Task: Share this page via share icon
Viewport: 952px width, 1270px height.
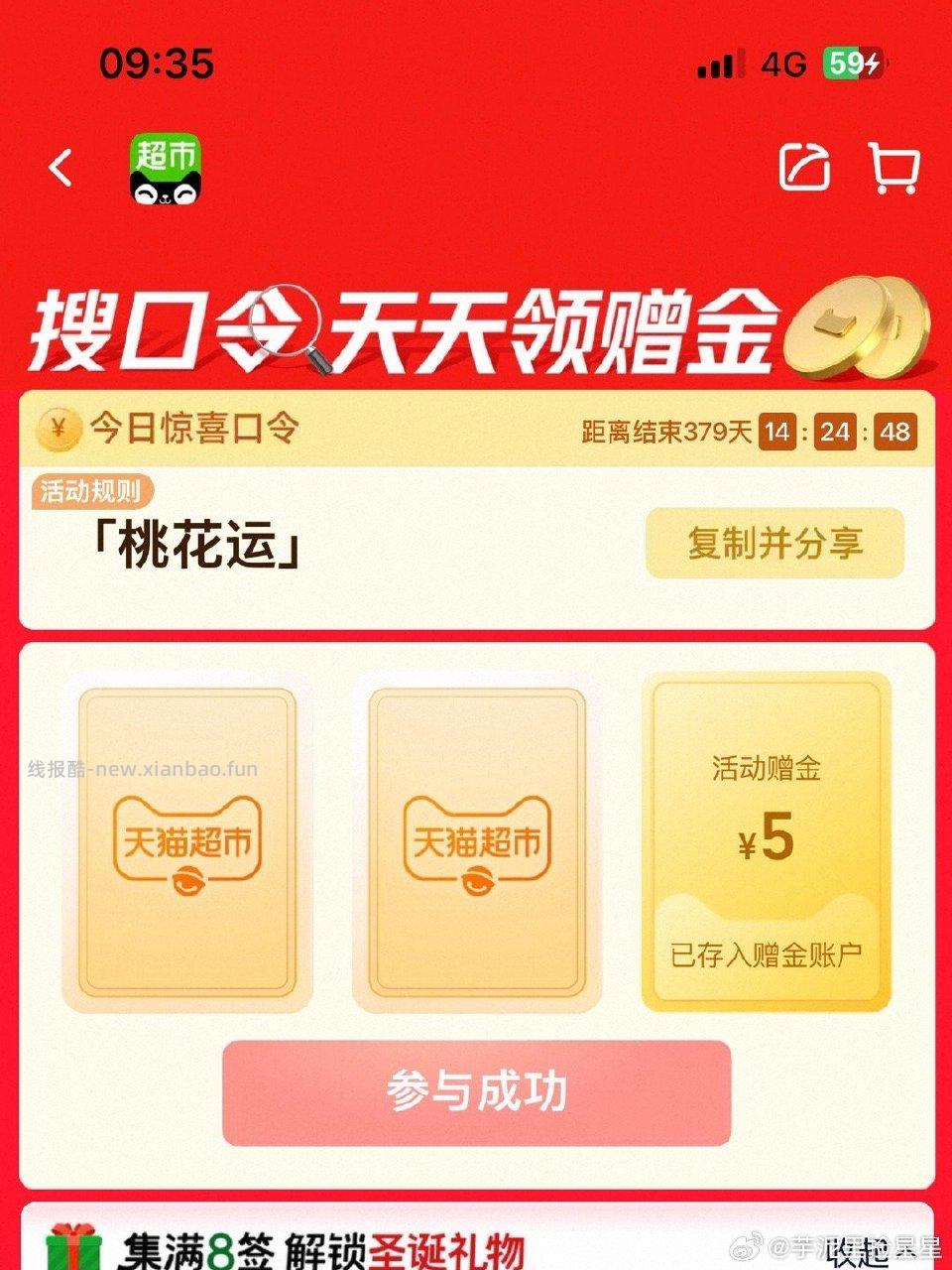Action: 803,166
